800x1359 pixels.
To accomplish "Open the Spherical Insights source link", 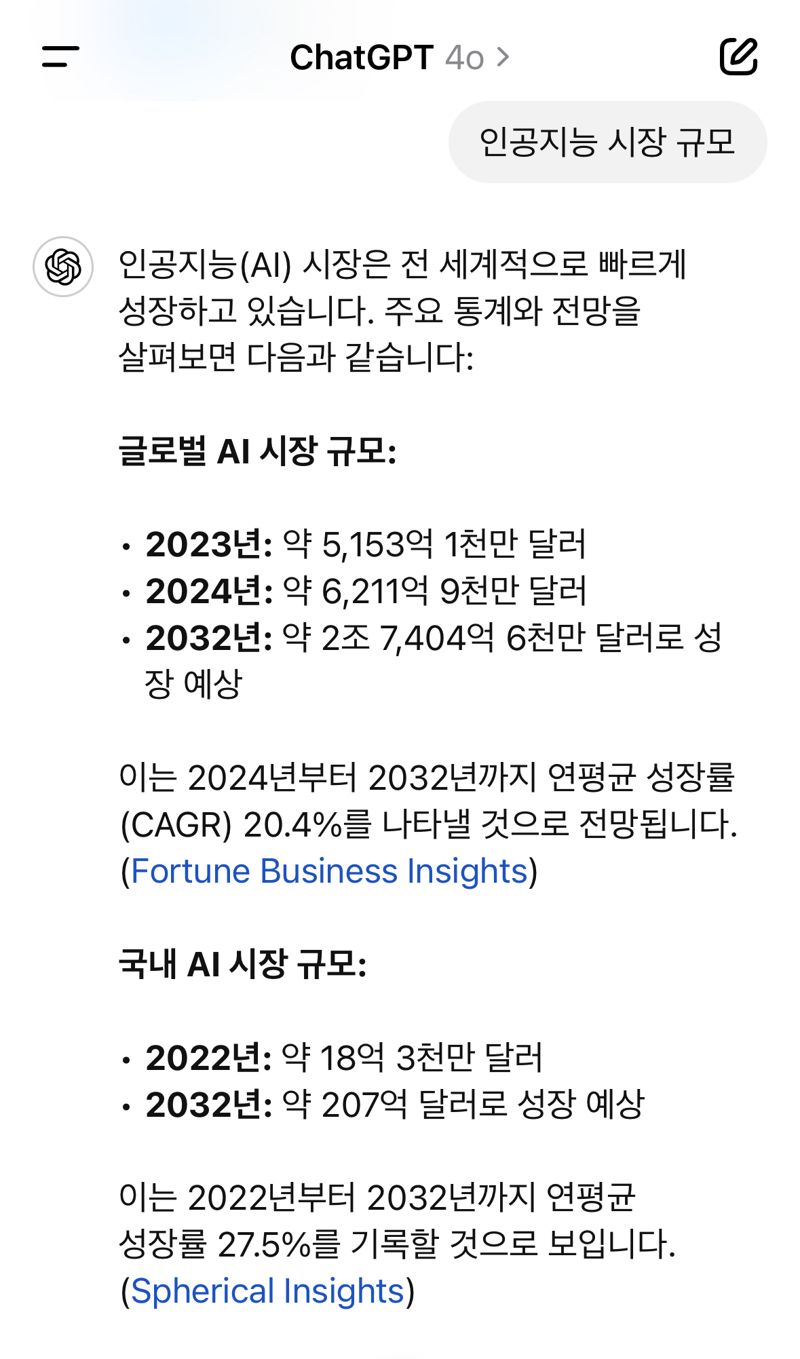I will point(267,1291).
